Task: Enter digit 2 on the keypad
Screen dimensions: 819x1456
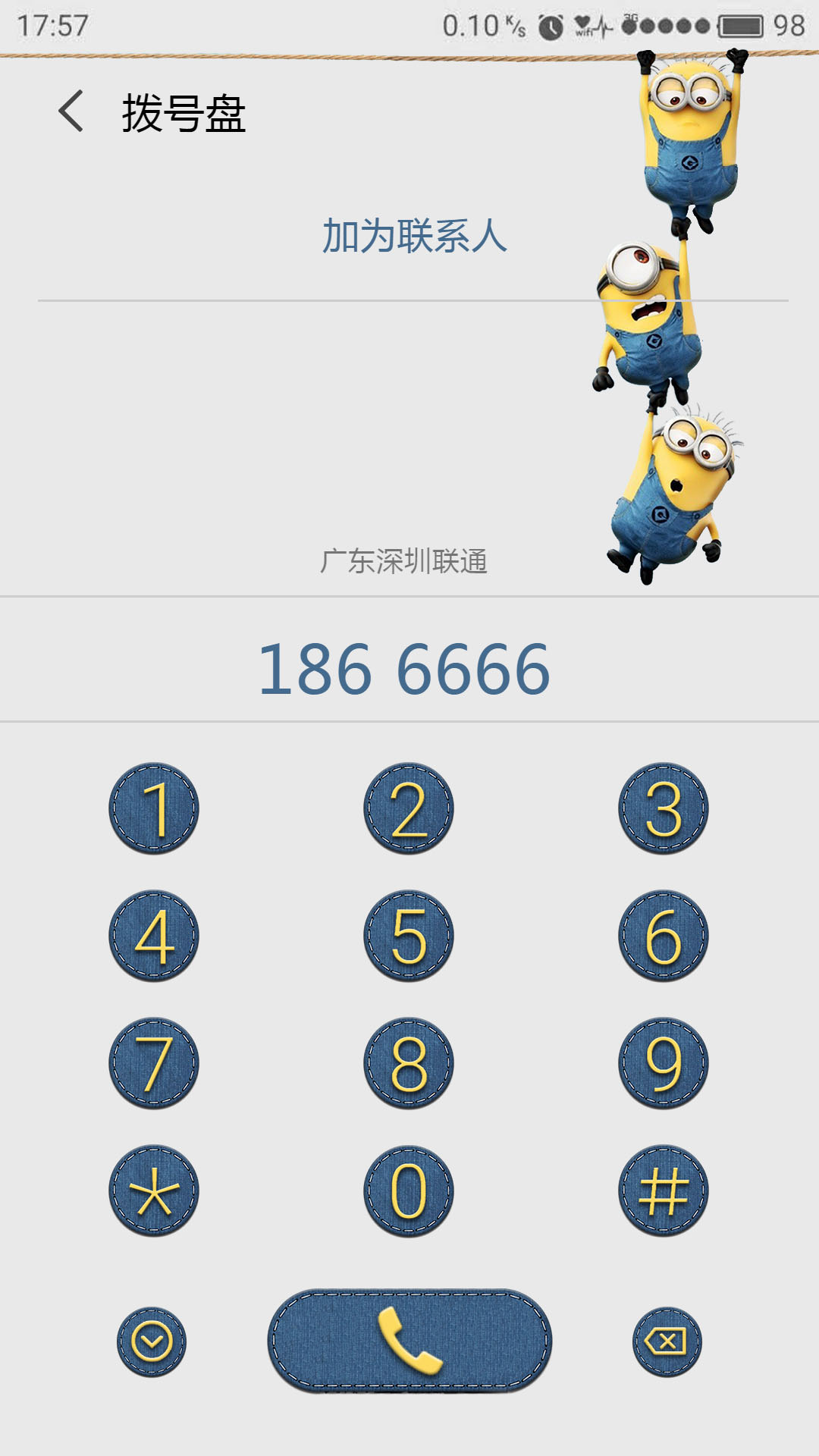Action: [409, 808]
